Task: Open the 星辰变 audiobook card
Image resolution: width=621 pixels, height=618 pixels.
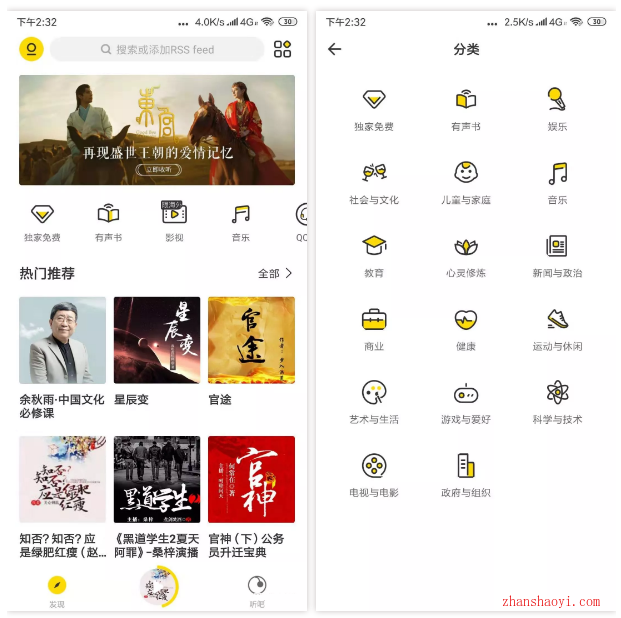Action: [x=156, y=341]
